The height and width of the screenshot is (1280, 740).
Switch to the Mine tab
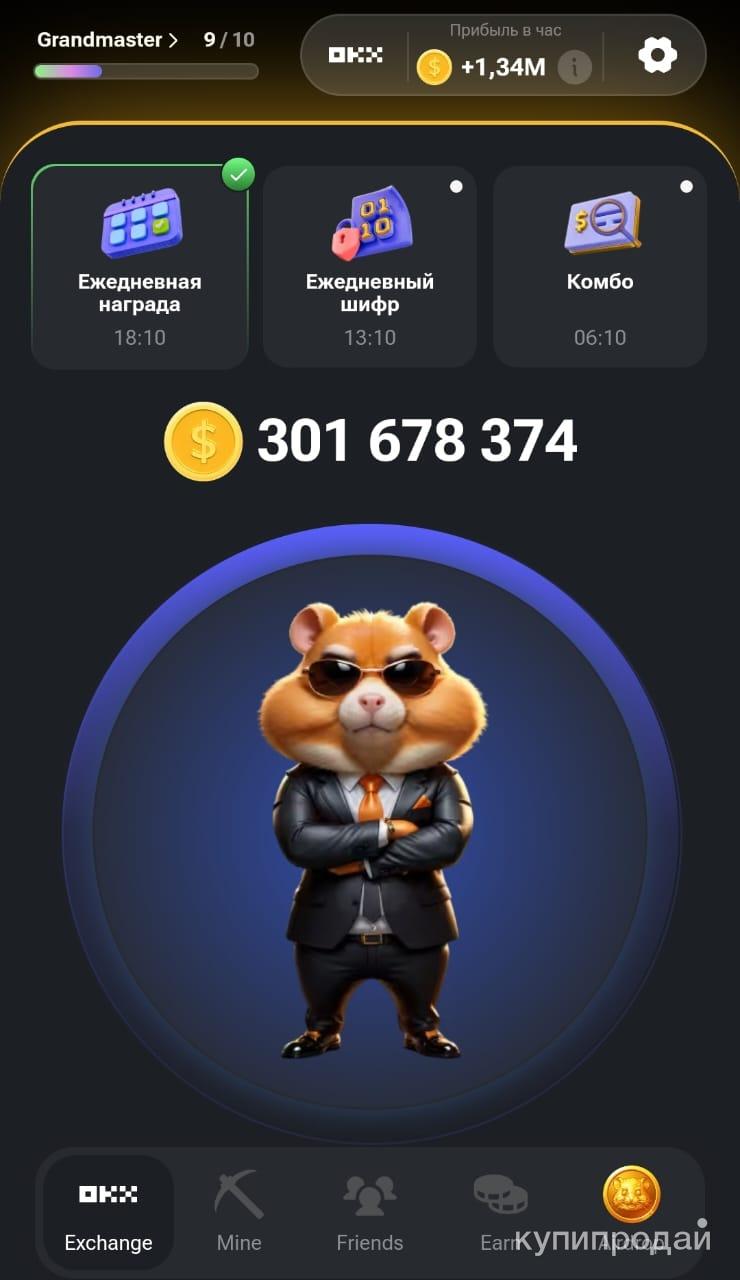[x=239, y=1212]
